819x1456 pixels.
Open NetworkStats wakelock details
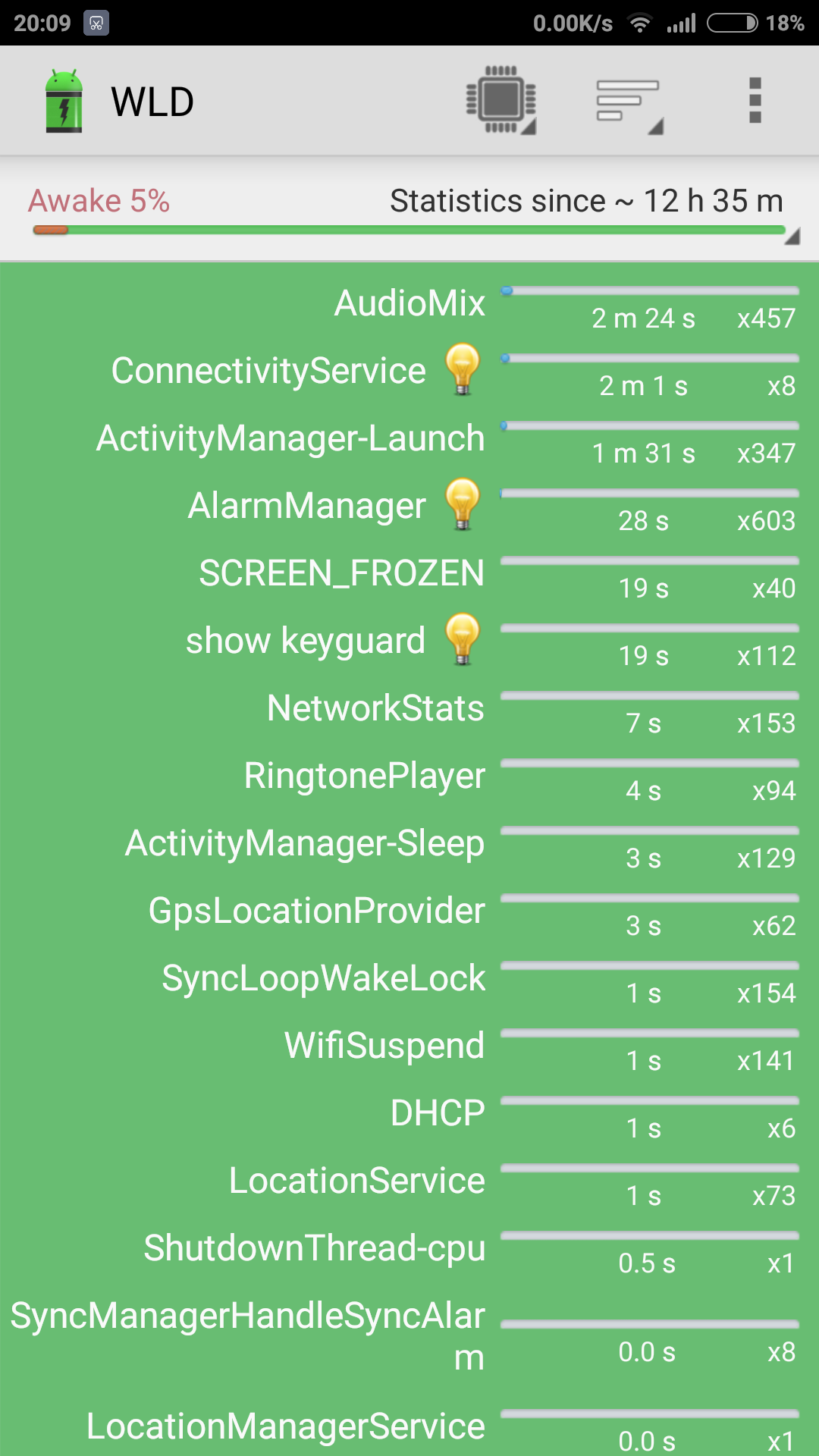tap(409, 708)
